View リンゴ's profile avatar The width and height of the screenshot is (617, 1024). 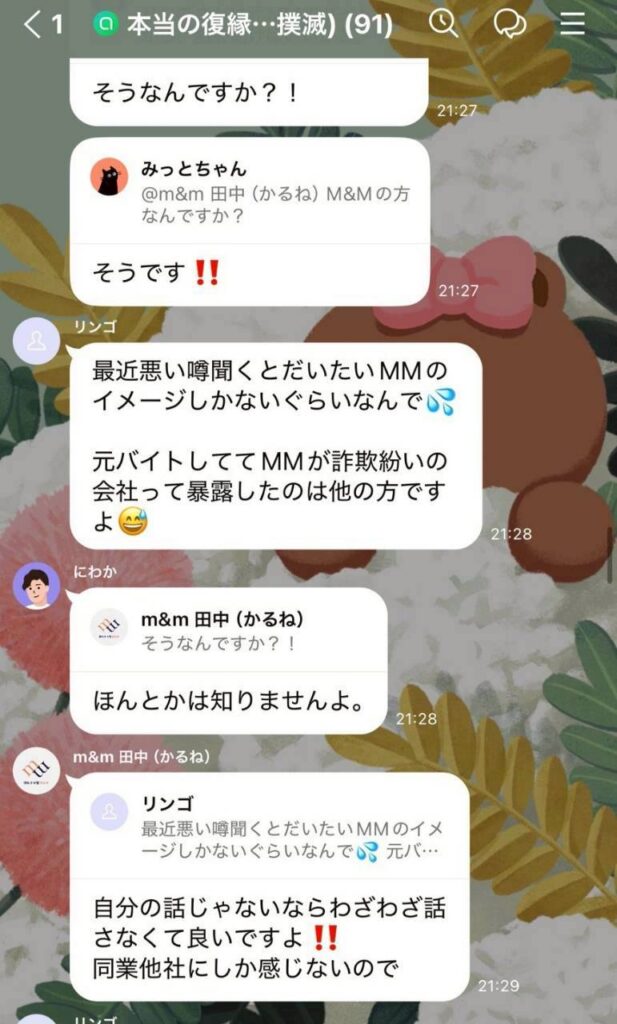tap(36, 342)
